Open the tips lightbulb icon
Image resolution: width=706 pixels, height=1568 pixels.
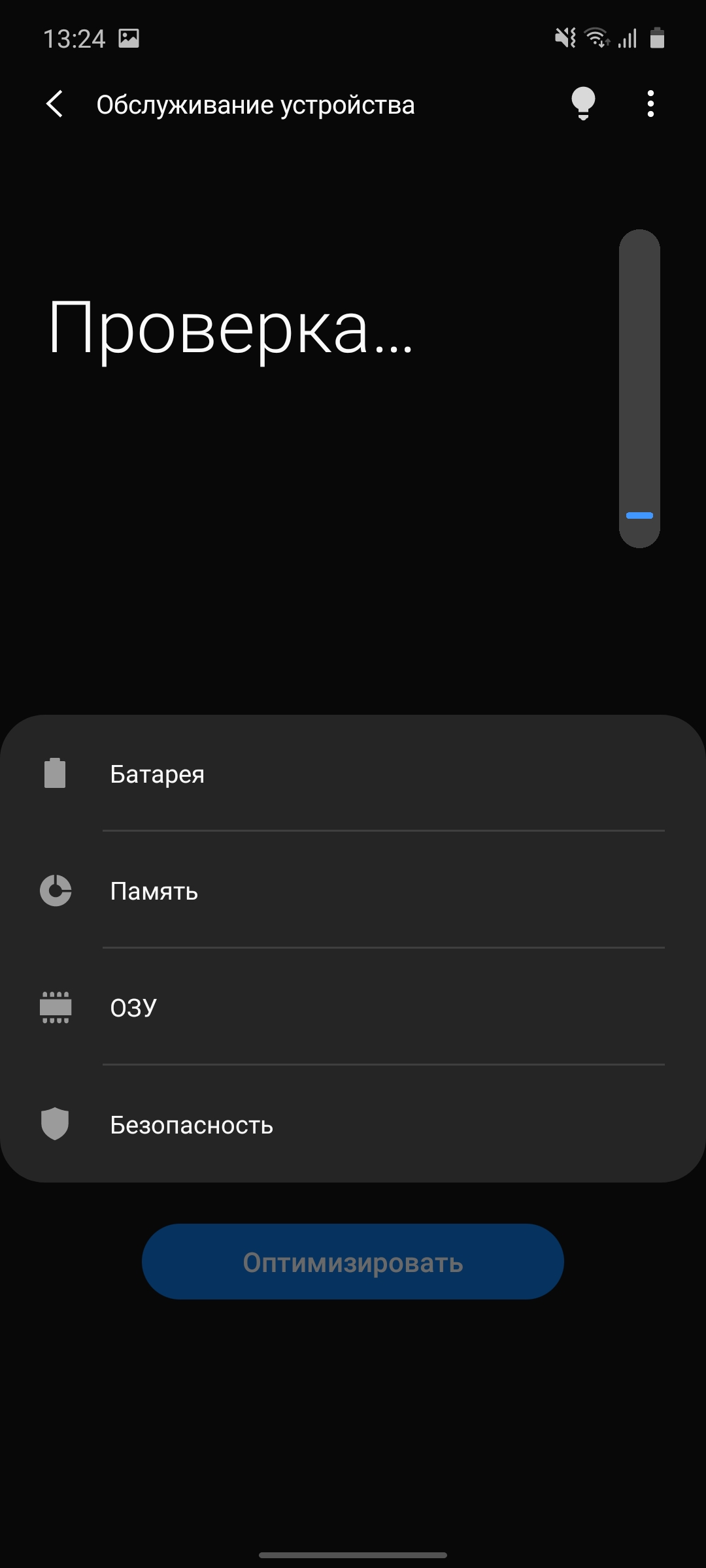583,104
